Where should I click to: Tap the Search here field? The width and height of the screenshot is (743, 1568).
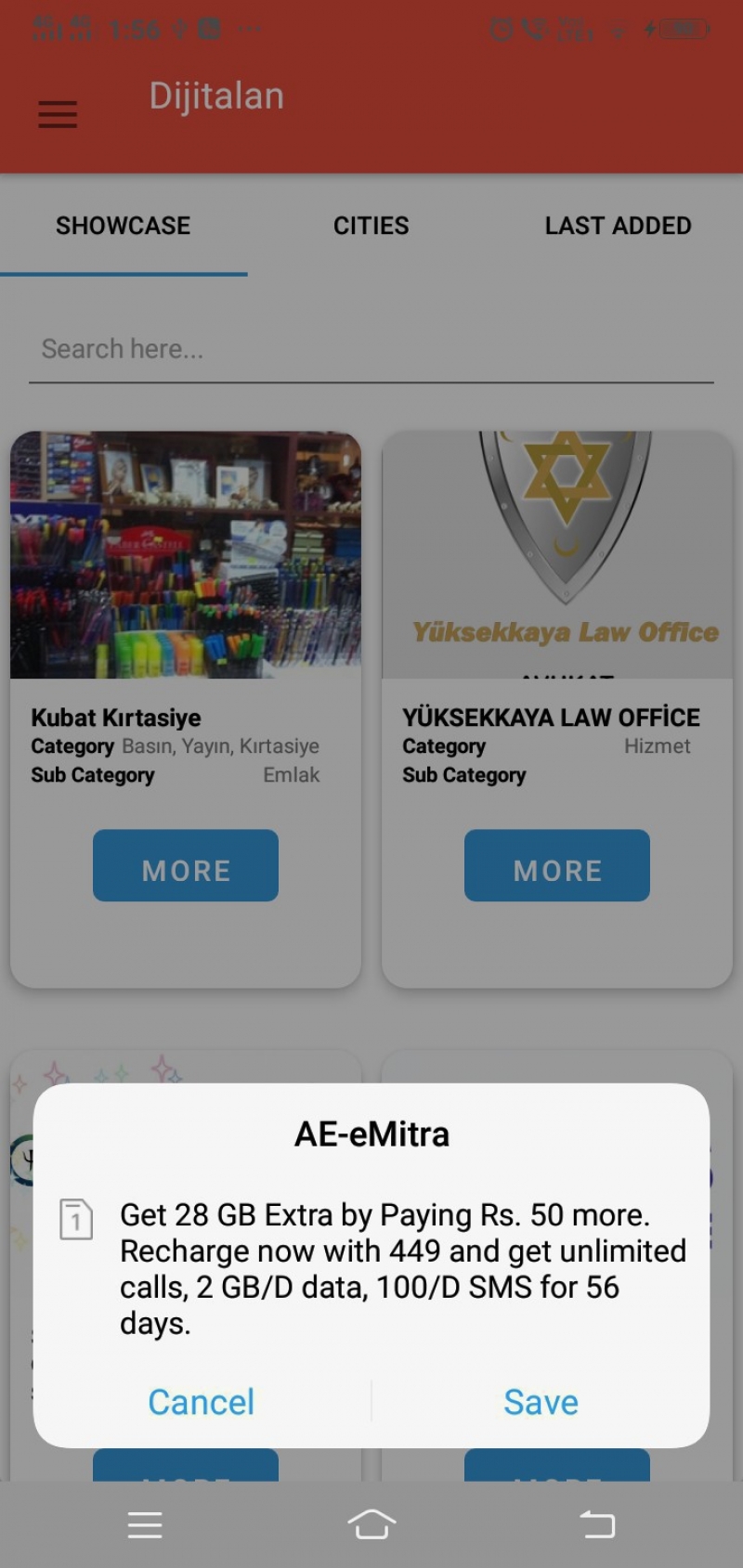371,349
